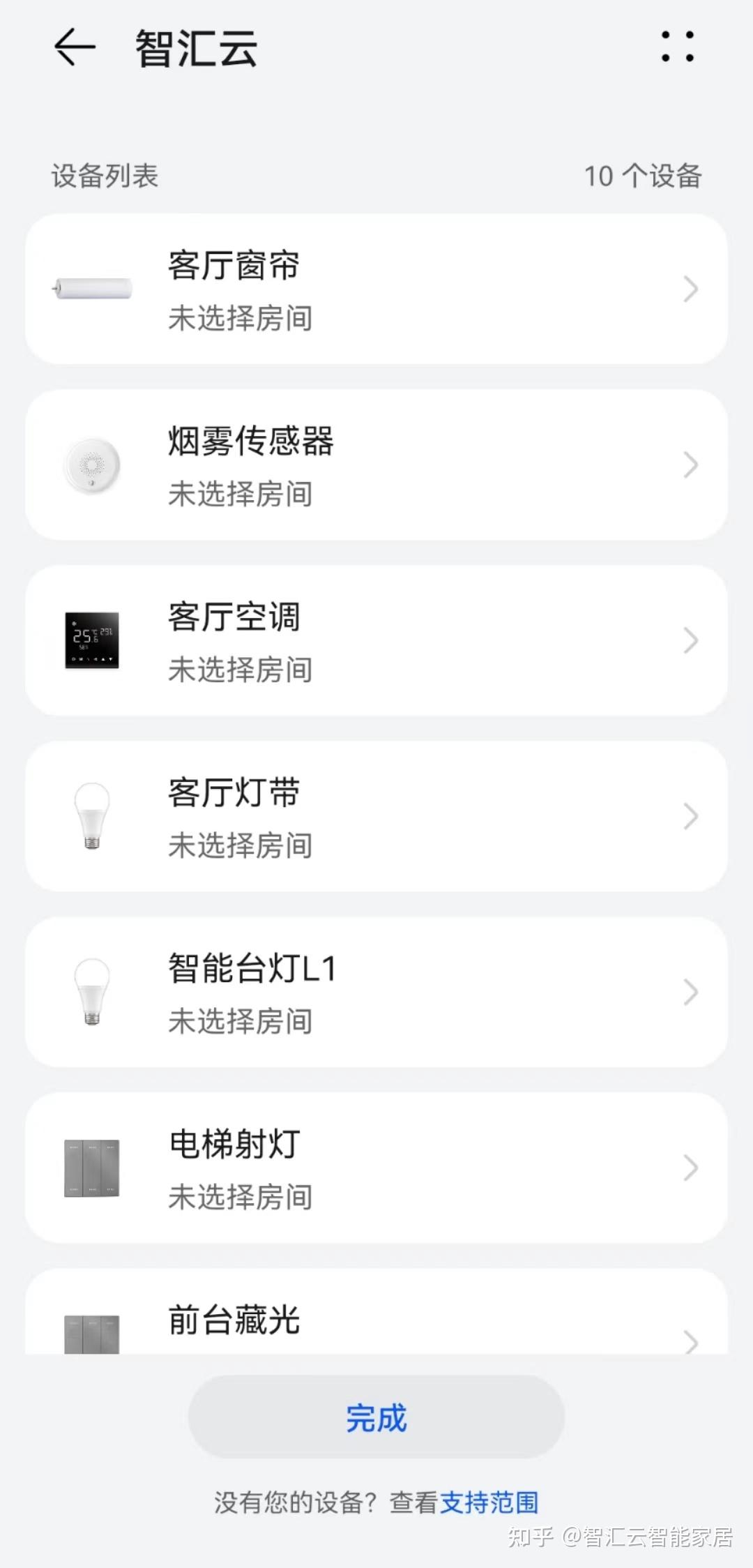Expand details of 客厅窗帘 via its chevron
Image resolution: width=753 pixels, height=1568 pixels.
coord(690,289)
